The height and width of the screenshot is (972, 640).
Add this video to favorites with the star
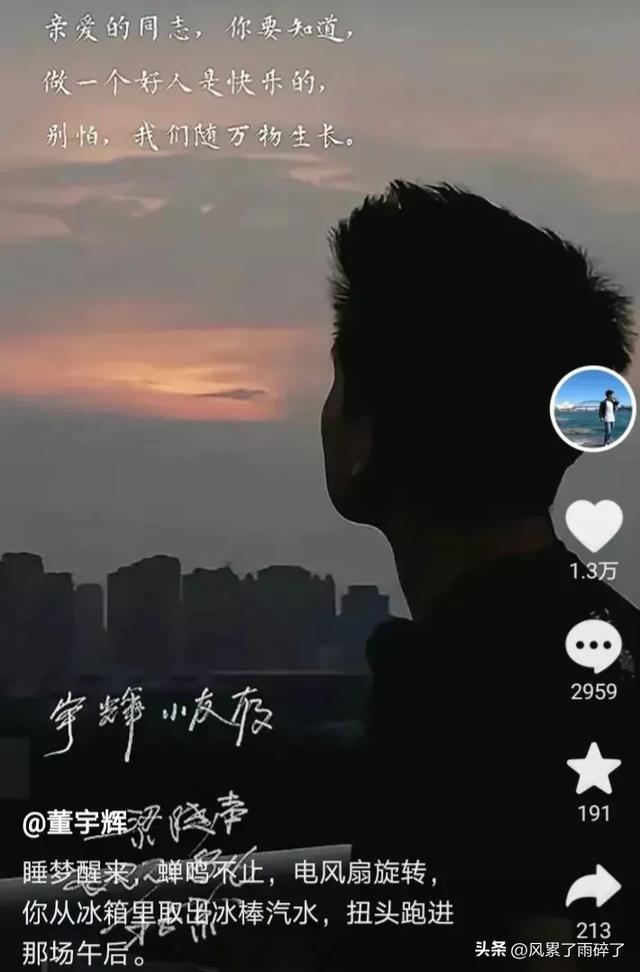(593, 769)
